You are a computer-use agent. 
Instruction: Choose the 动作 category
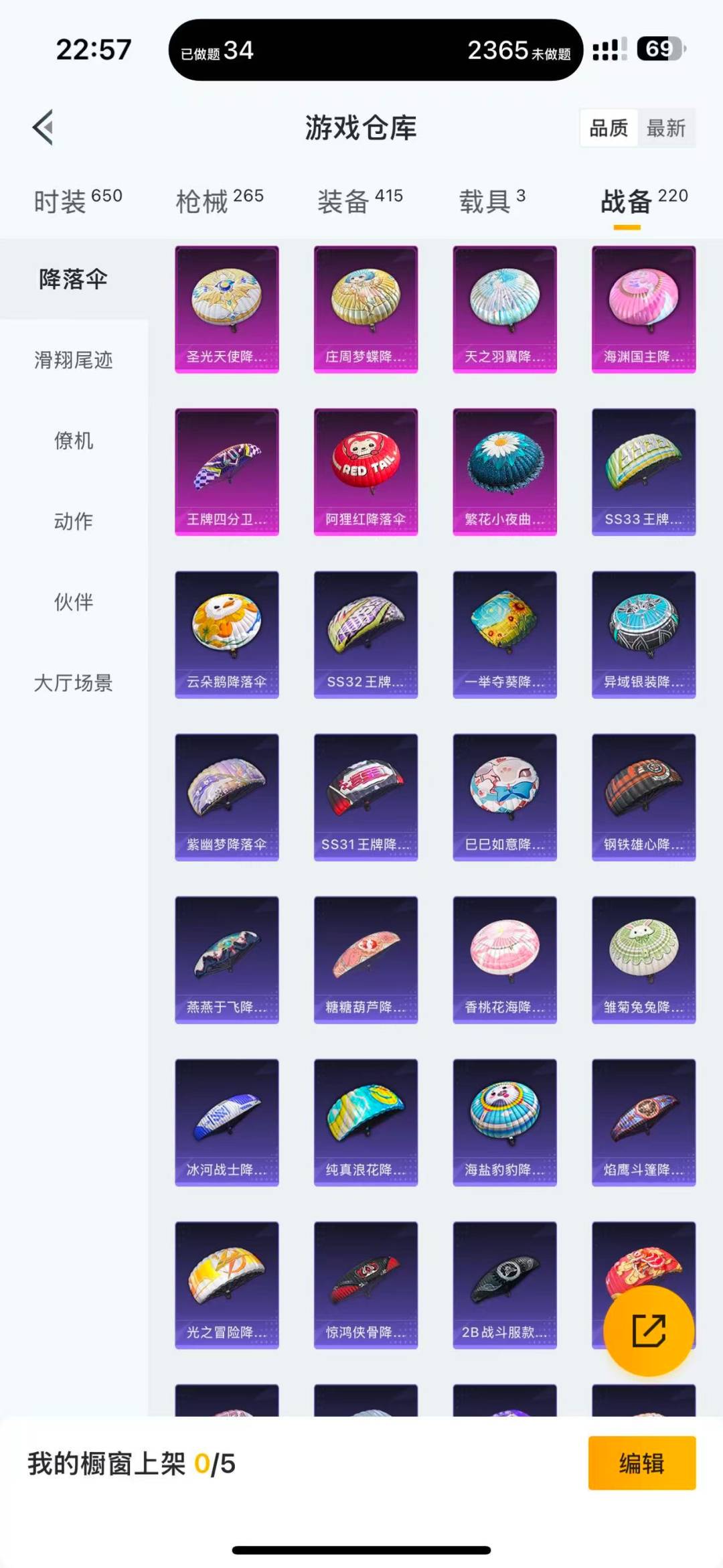pyautogui.click(x=74, y=521)
